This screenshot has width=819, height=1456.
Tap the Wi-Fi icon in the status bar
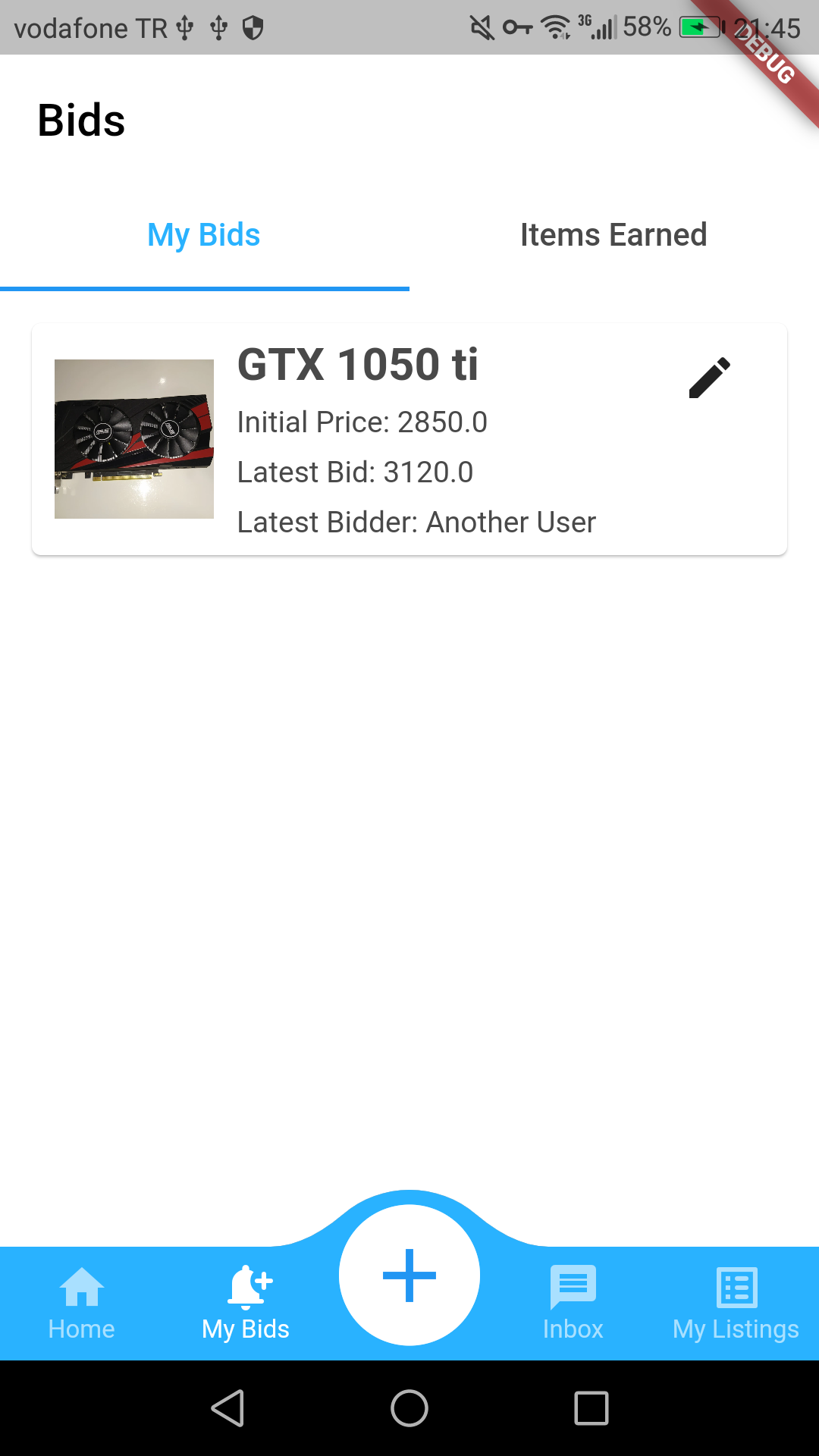click(554, 27)
